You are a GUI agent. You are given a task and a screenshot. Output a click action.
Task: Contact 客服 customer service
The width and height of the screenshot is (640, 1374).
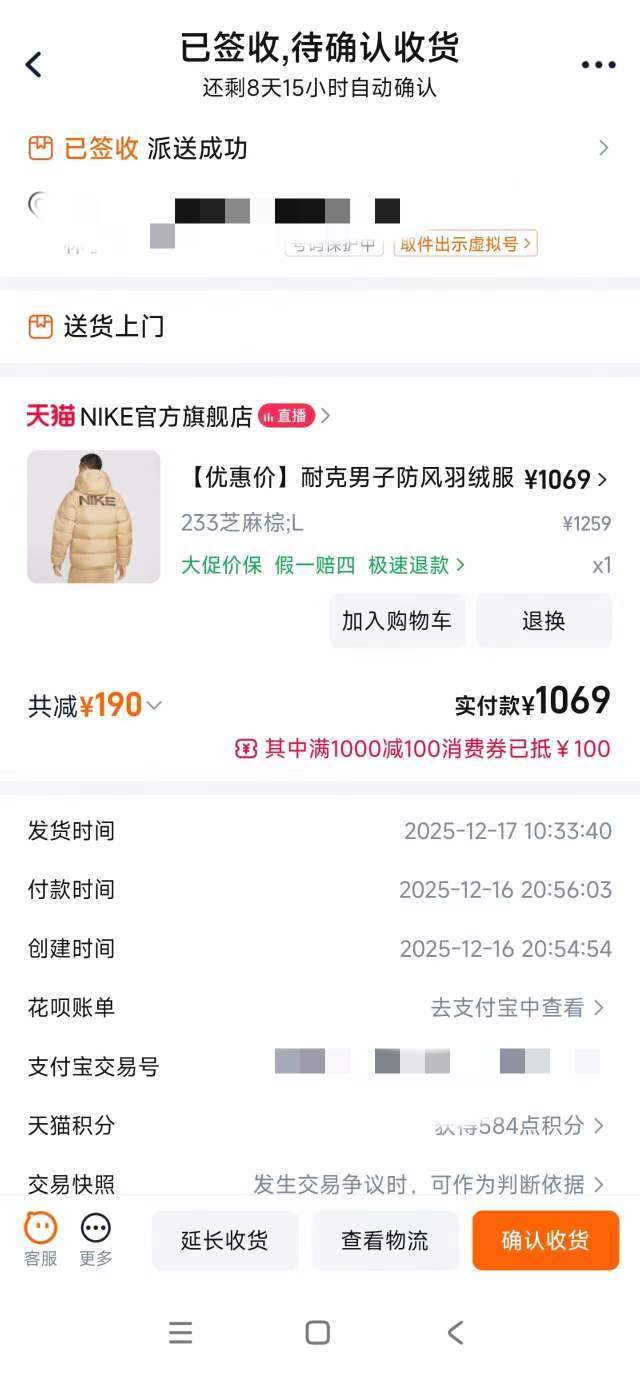coord(41,1239)
